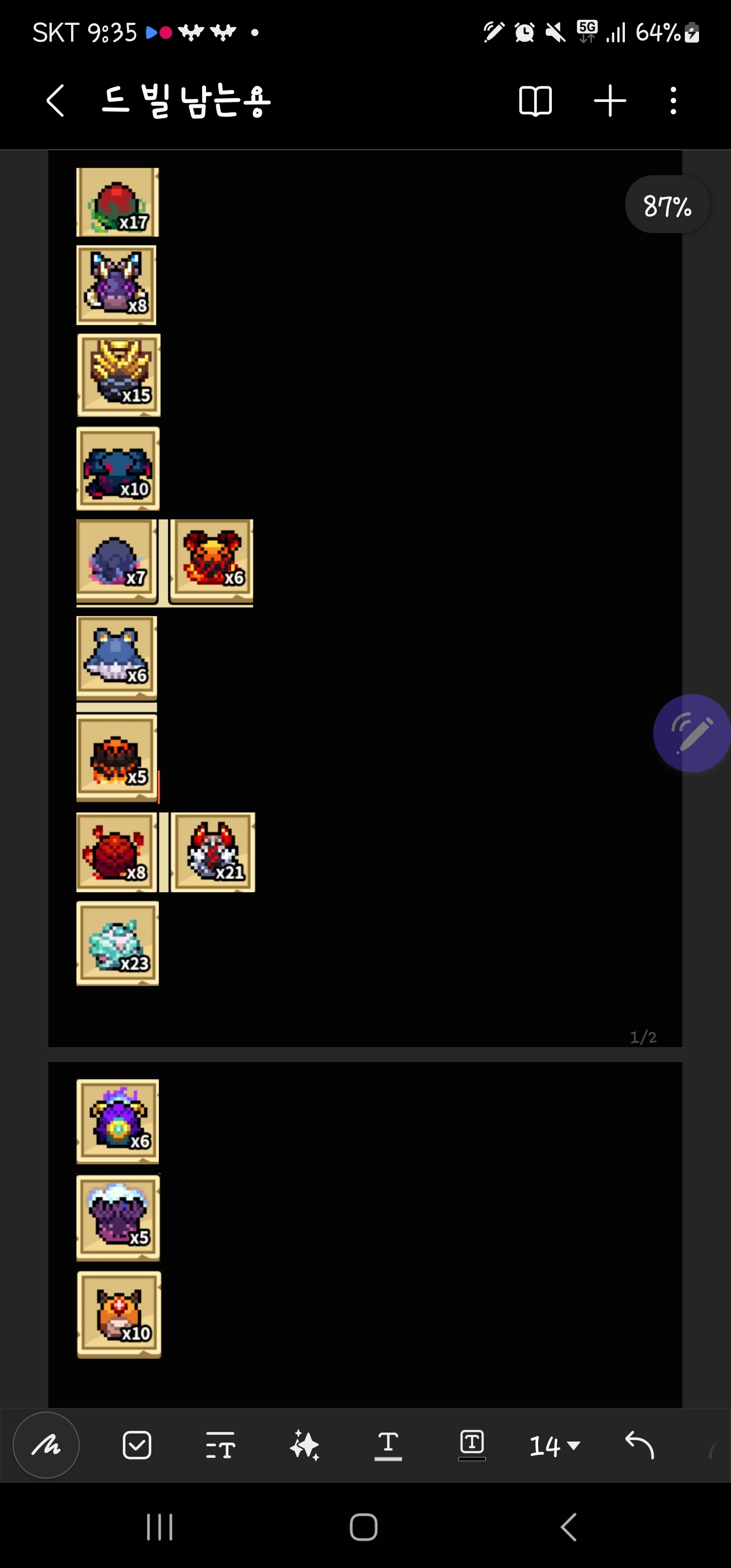Go back from the note
The height and width of the screenshot is (1568, 731).
click(x=55, y=101)
